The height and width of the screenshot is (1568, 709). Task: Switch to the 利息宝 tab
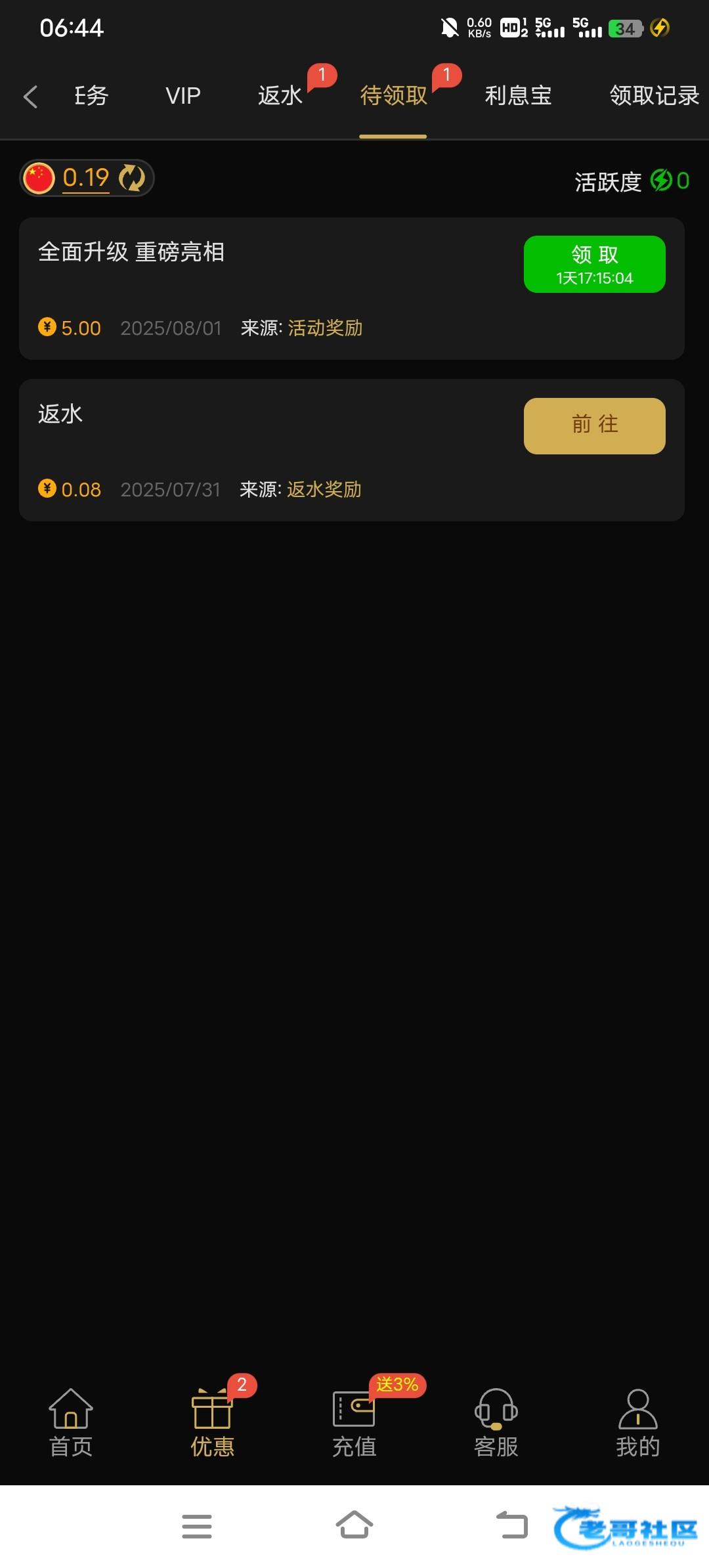click(518, 96)
